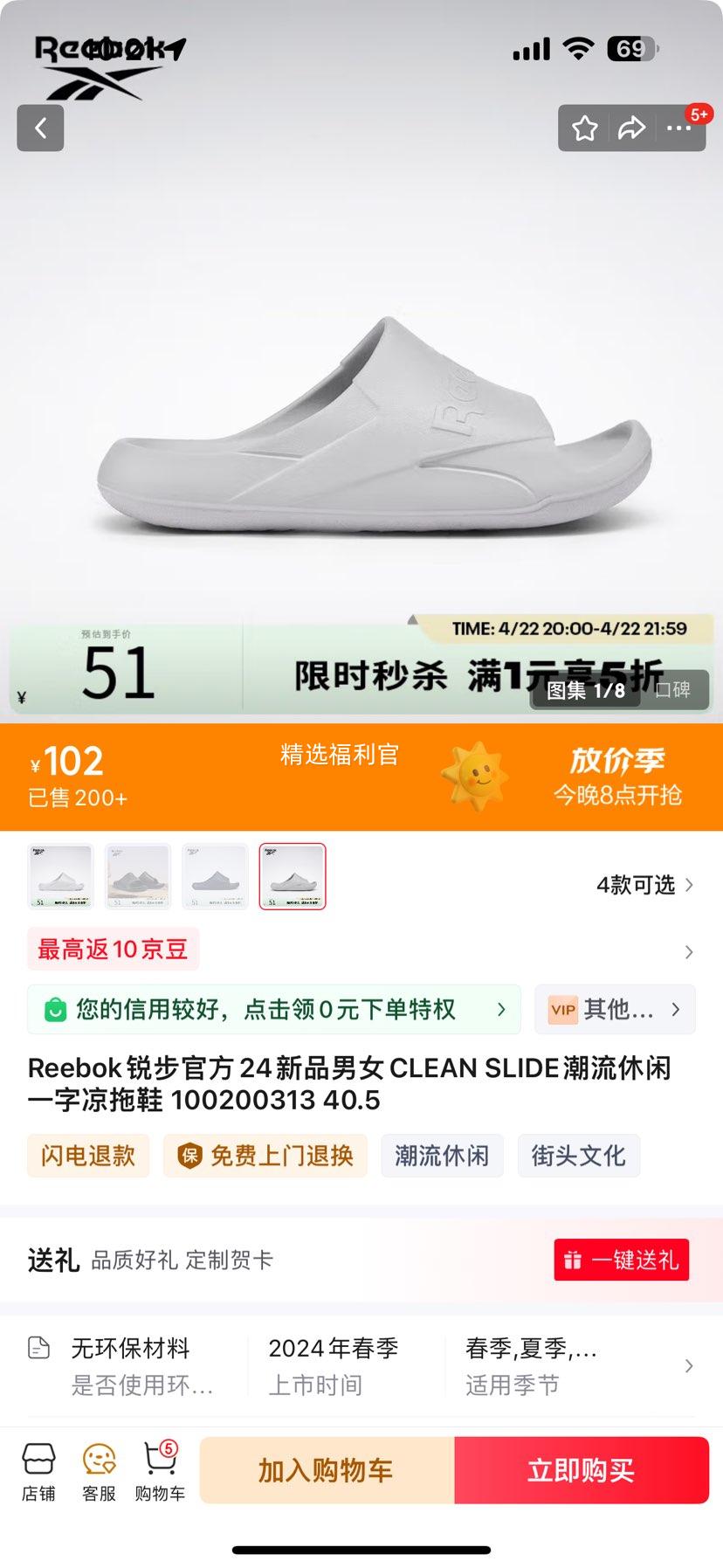723x1568 pixels.
Task: Switch to the 口碑 reviews tab
Action: coord(674,690)
